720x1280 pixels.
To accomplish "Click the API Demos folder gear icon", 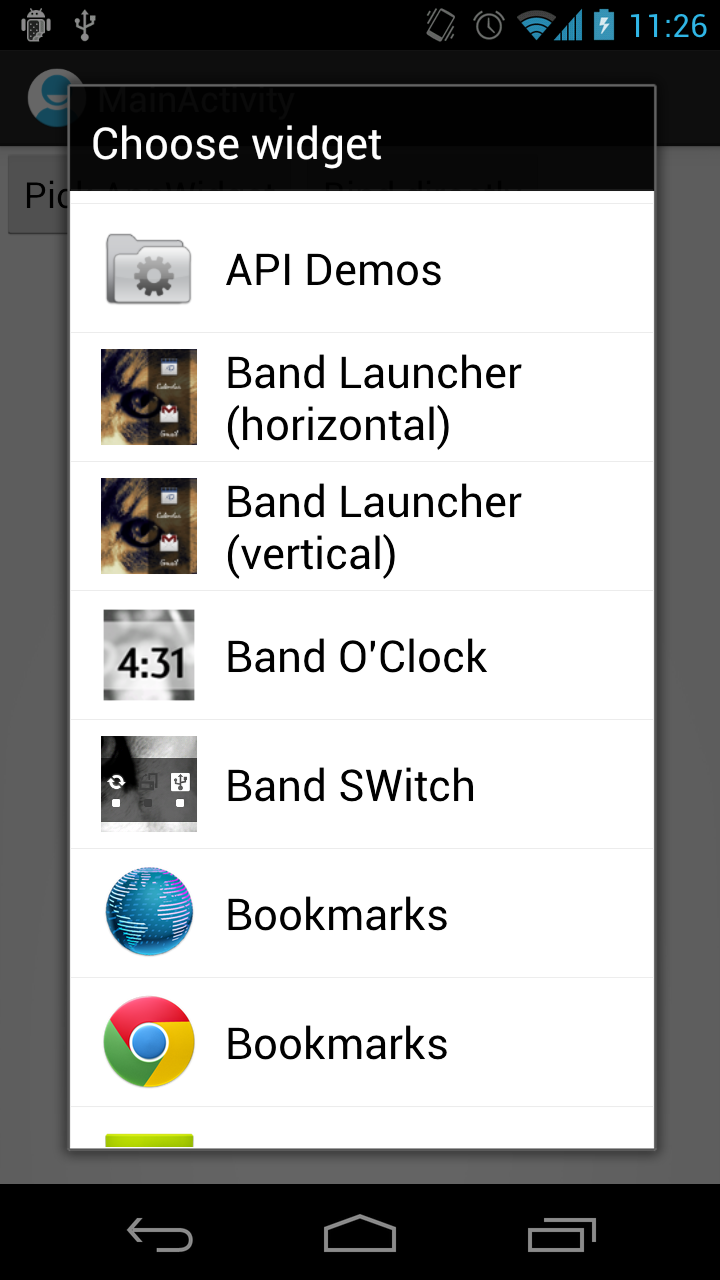I will tap(148, 268).
